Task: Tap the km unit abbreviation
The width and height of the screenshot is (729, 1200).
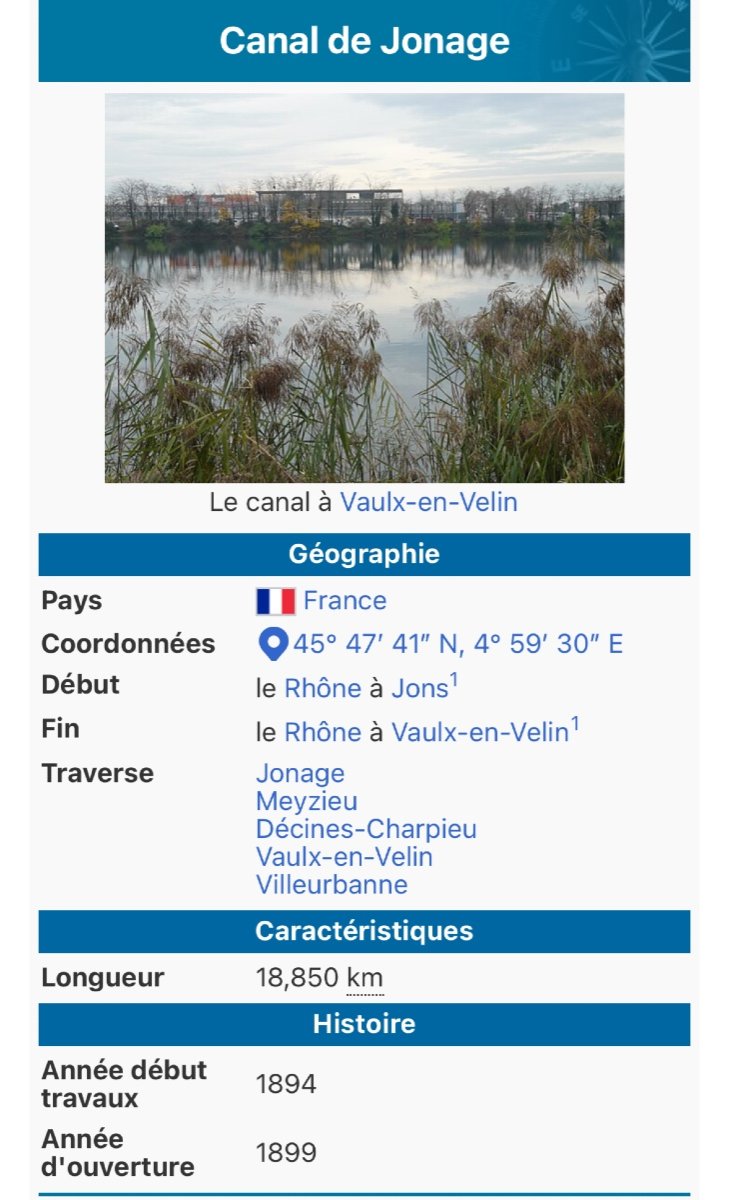Action: pos(365,978)
